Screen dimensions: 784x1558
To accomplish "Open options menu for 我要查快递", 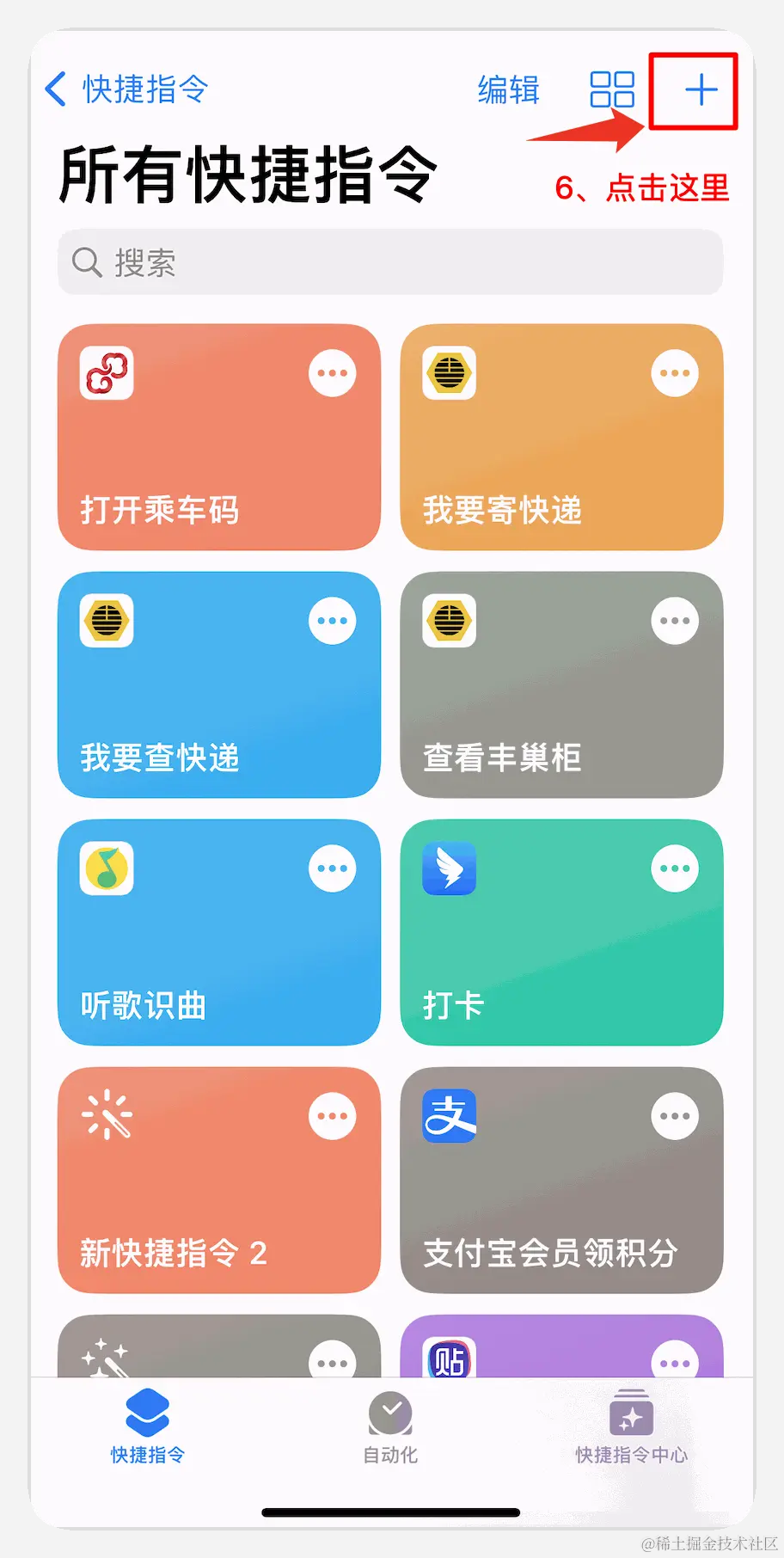I will (332, 621).
